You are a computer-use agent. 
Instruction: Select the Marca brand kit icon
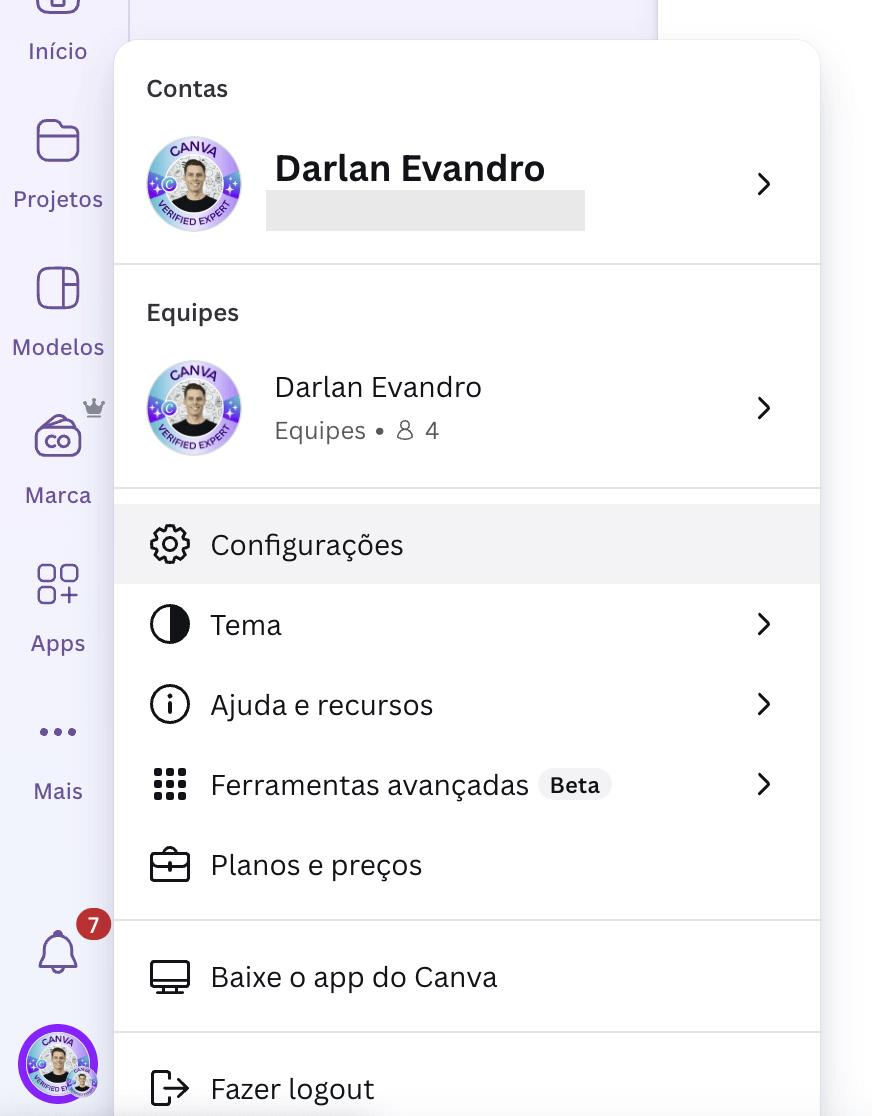(x=57, y=437)
